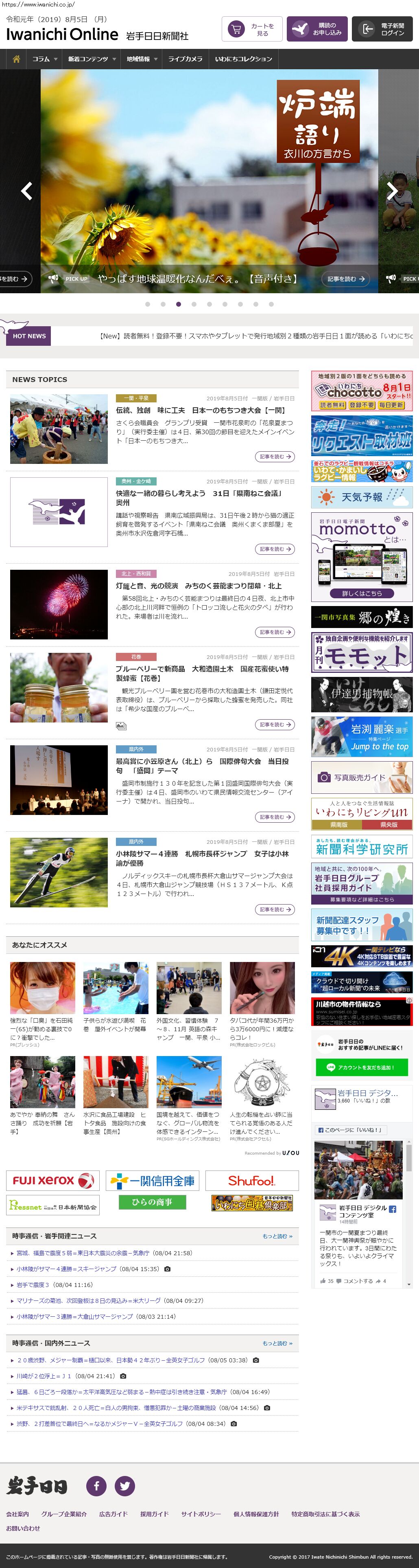The height and width of the screenshot is (1568, 419).
Task: Expand the 新着コンテンツ menu
Action: point(91,59)
